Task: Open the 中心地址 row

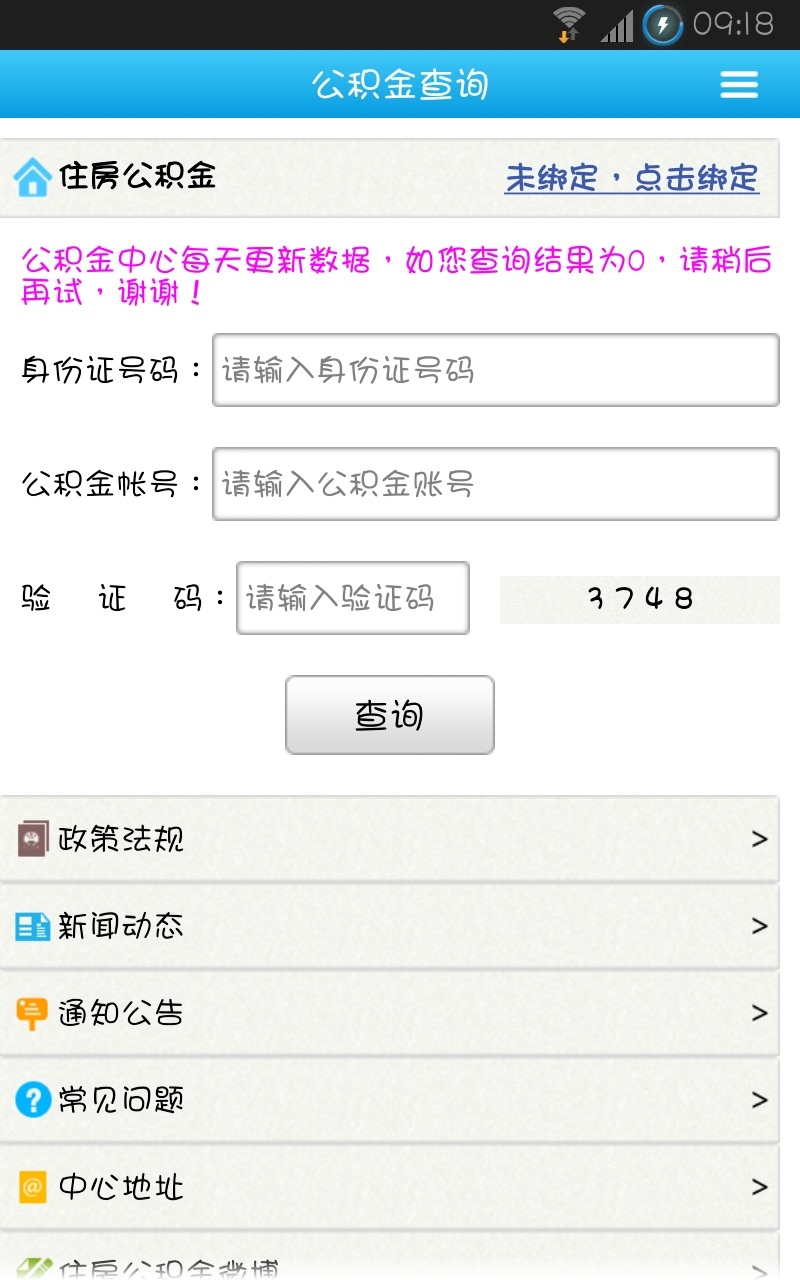Action: click(389, 1187)
